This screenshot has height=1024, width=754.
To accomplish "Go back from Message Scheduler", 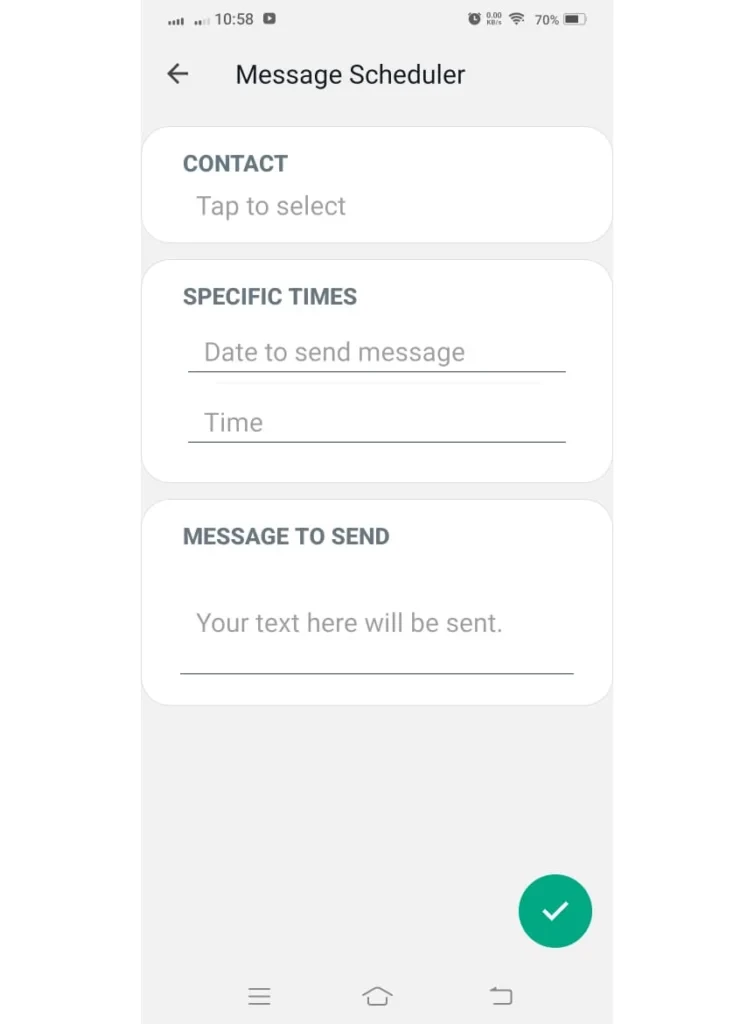I will pos(178,74).
